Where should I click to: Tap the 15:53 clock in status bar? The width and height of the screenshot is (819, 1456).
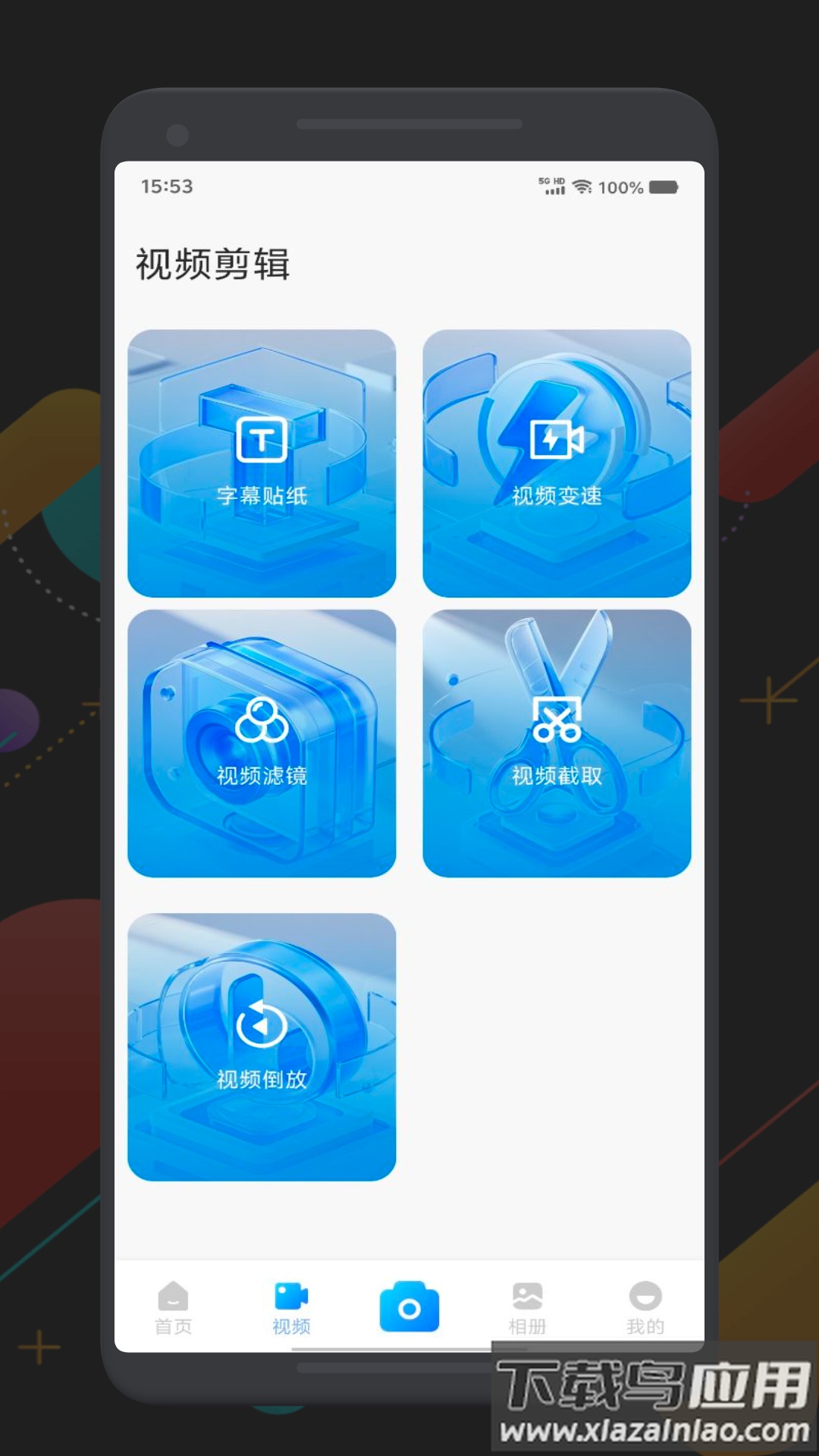[x=166, y=186]
